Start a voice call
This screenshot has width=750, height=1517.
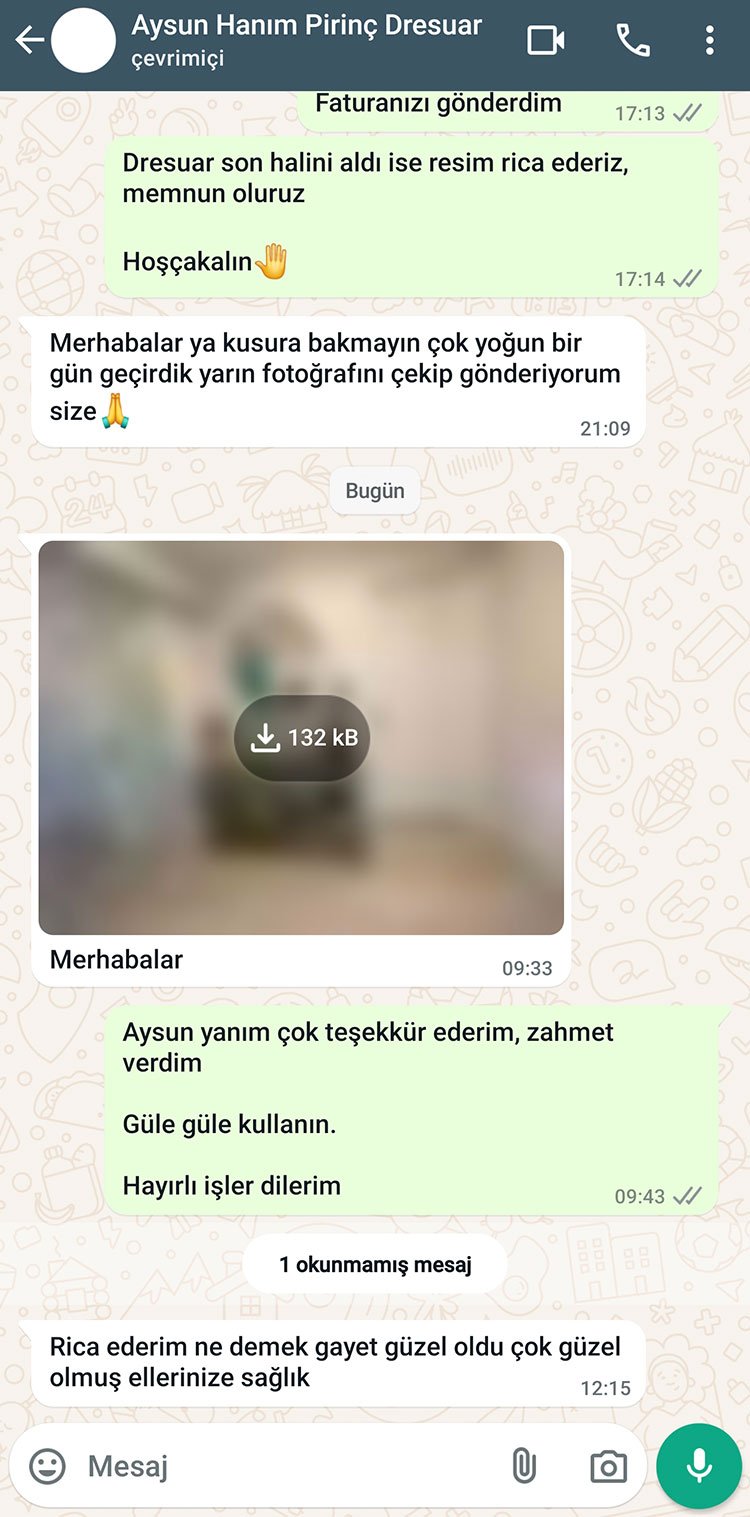click(x=632, y=41)
